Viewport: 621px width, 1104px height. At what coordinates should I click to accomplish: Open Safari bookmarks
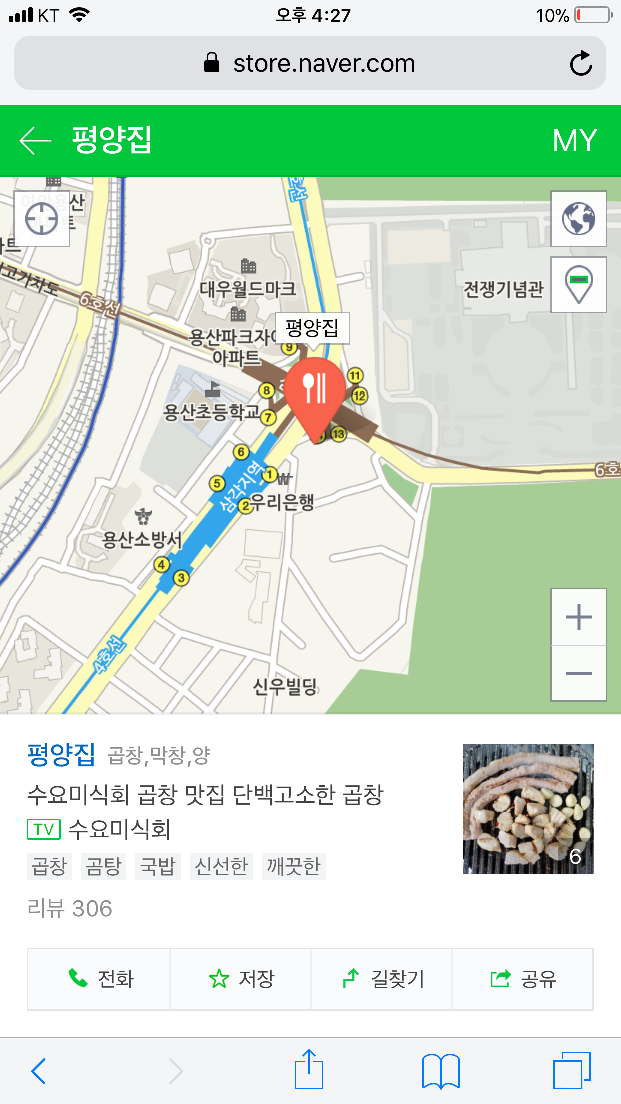(440, 1071)
